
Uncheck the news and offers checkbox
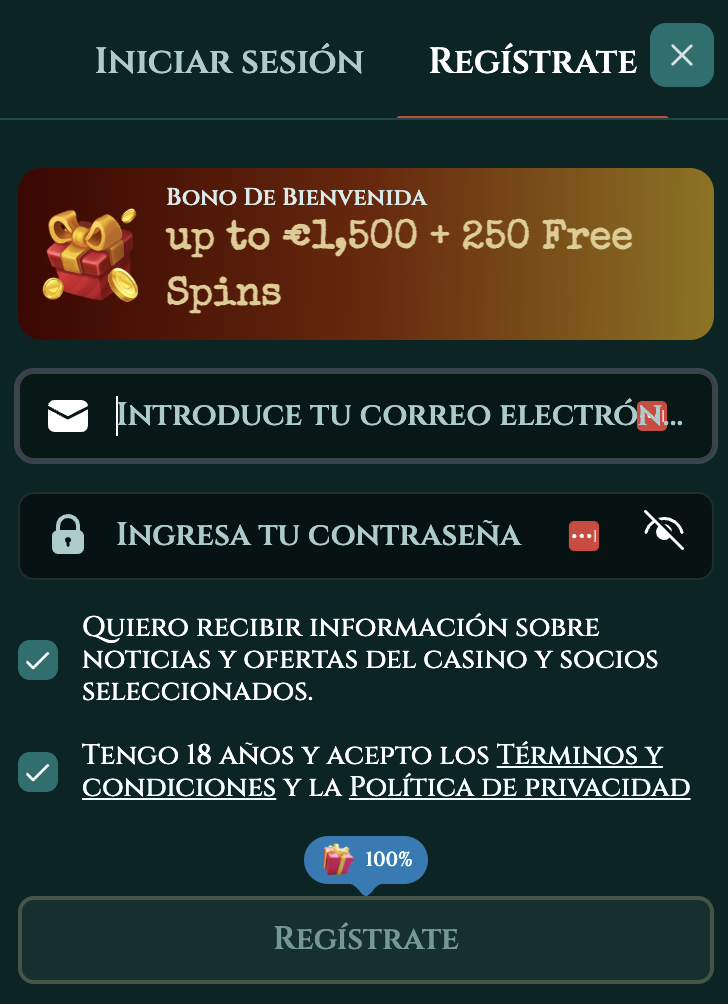pos(38,660)
